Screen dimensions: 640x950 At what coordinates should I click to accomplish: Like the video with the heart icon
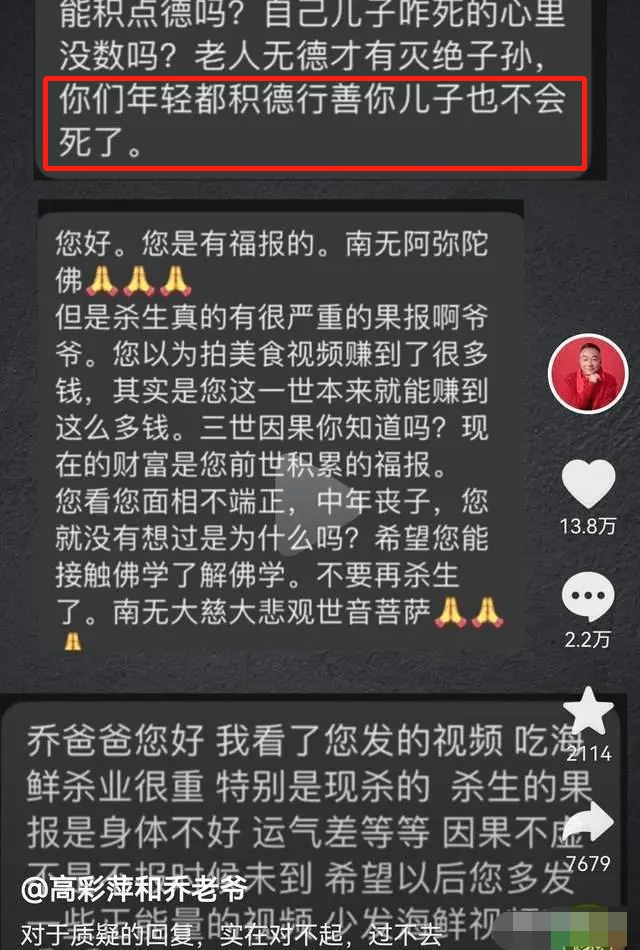pyautogui.click(x=587, y=484)
